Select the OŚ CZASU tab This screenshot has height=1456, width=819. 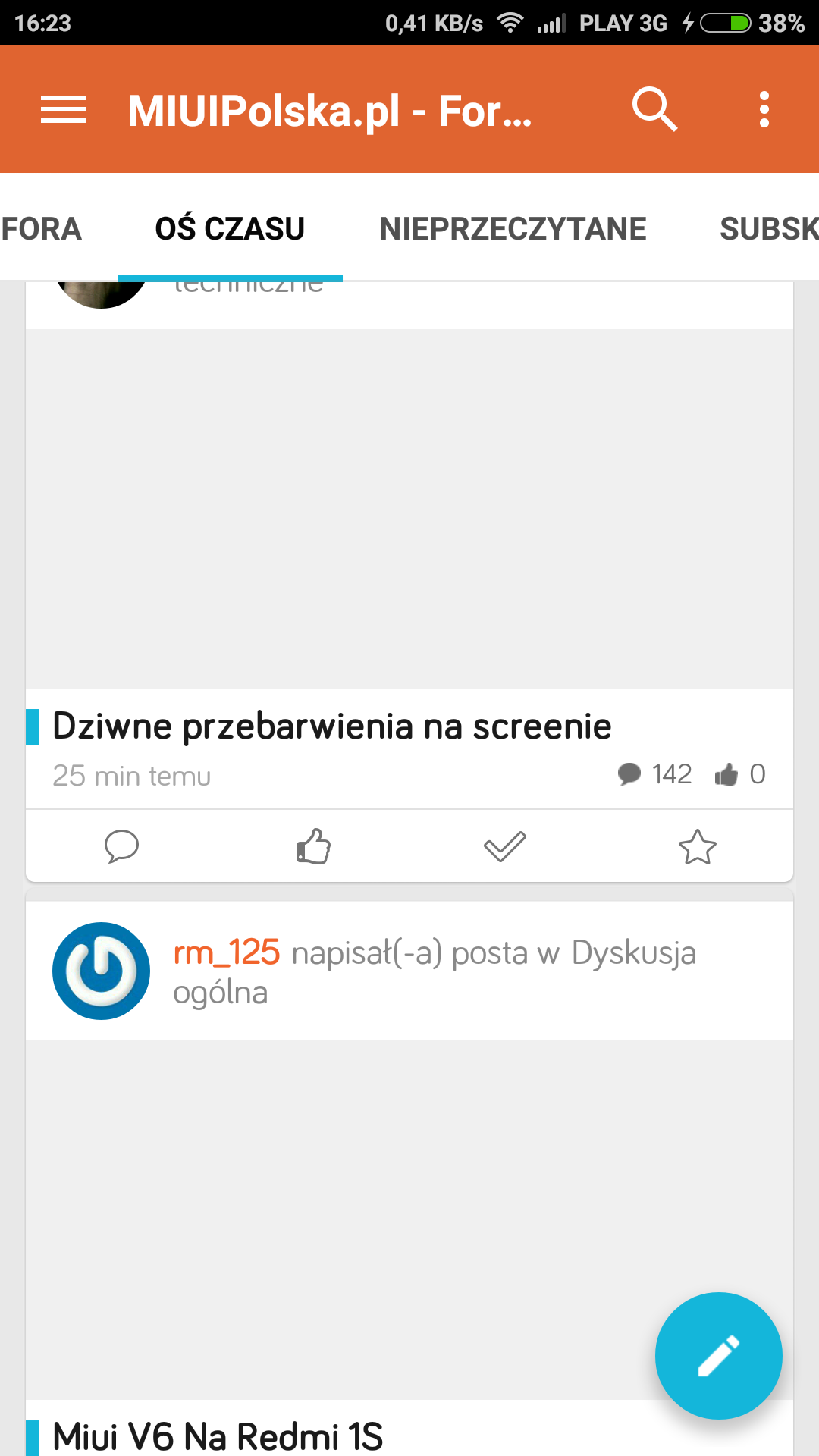230,229
